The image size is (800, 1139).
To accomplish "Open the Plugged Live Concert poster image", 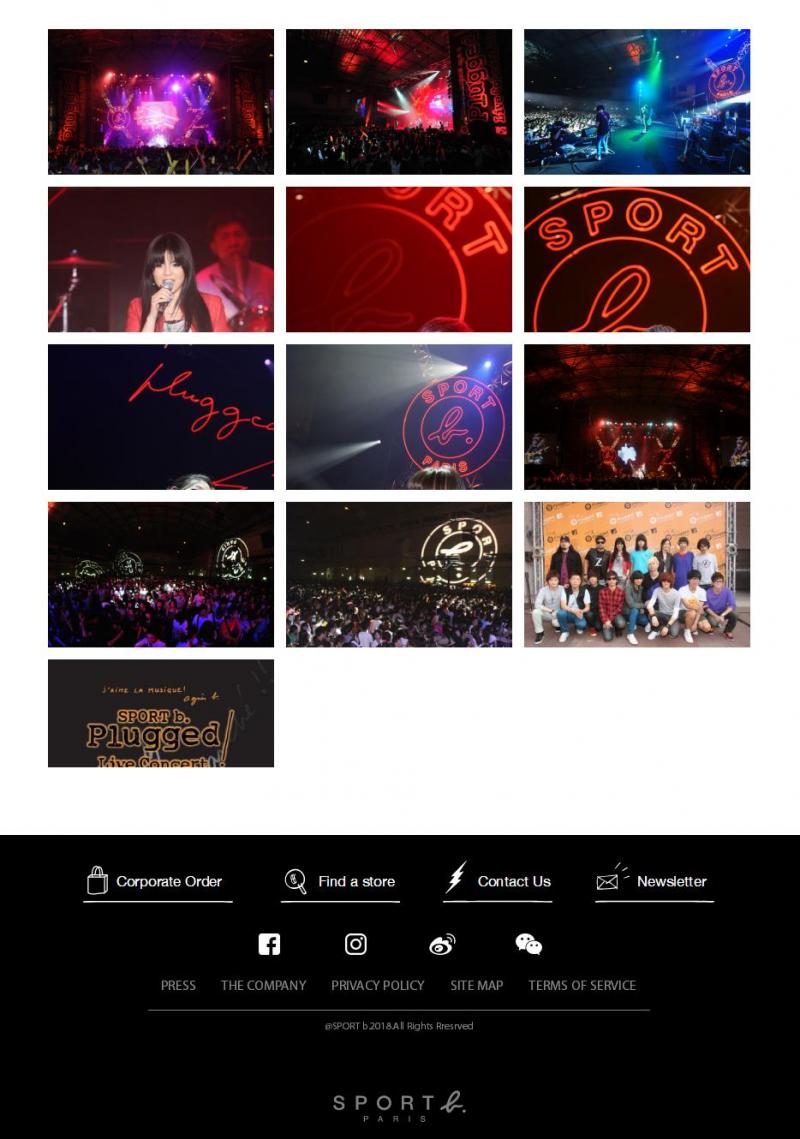I will tap(160, 713).
